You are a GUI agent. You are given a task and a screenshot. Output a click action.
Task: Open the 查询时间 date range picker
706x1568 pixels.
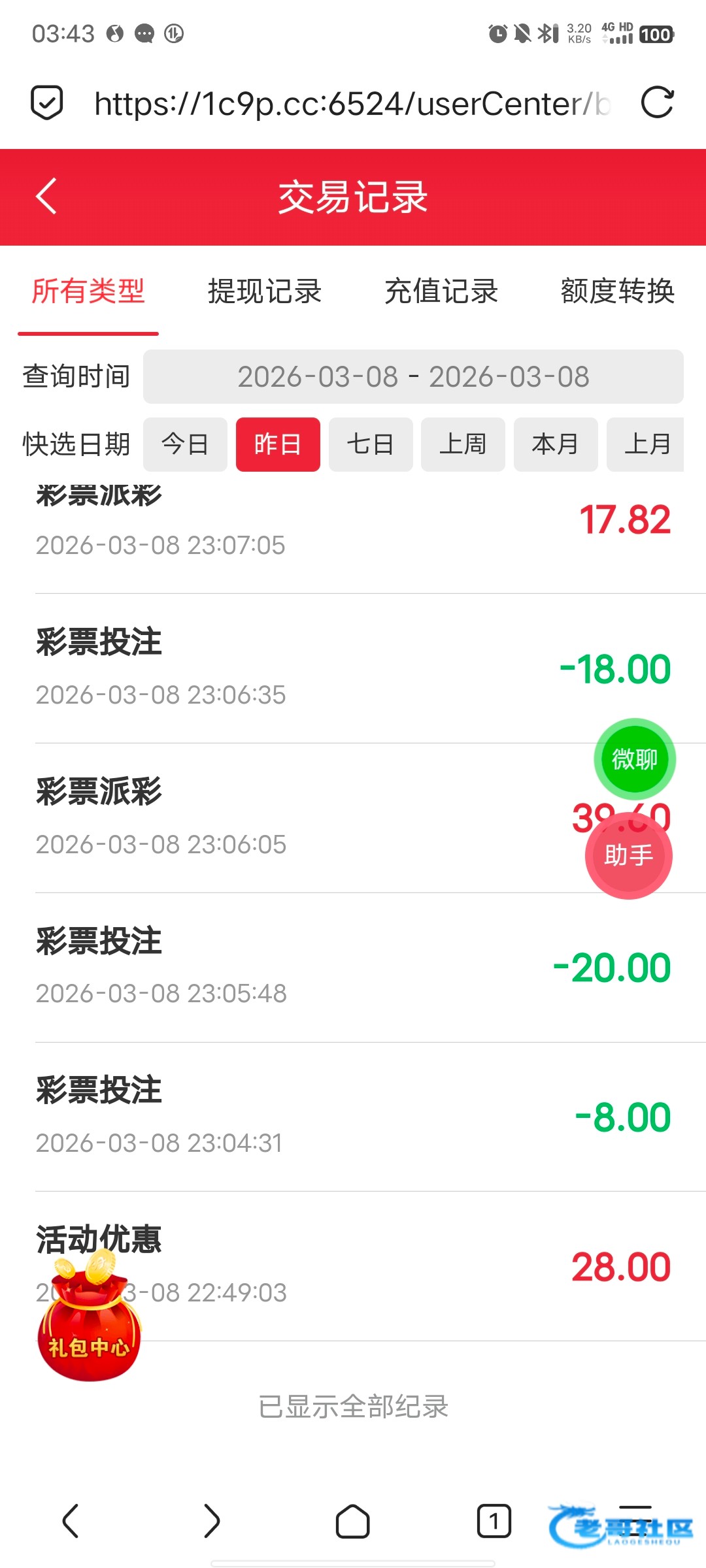tap(413, 377)
